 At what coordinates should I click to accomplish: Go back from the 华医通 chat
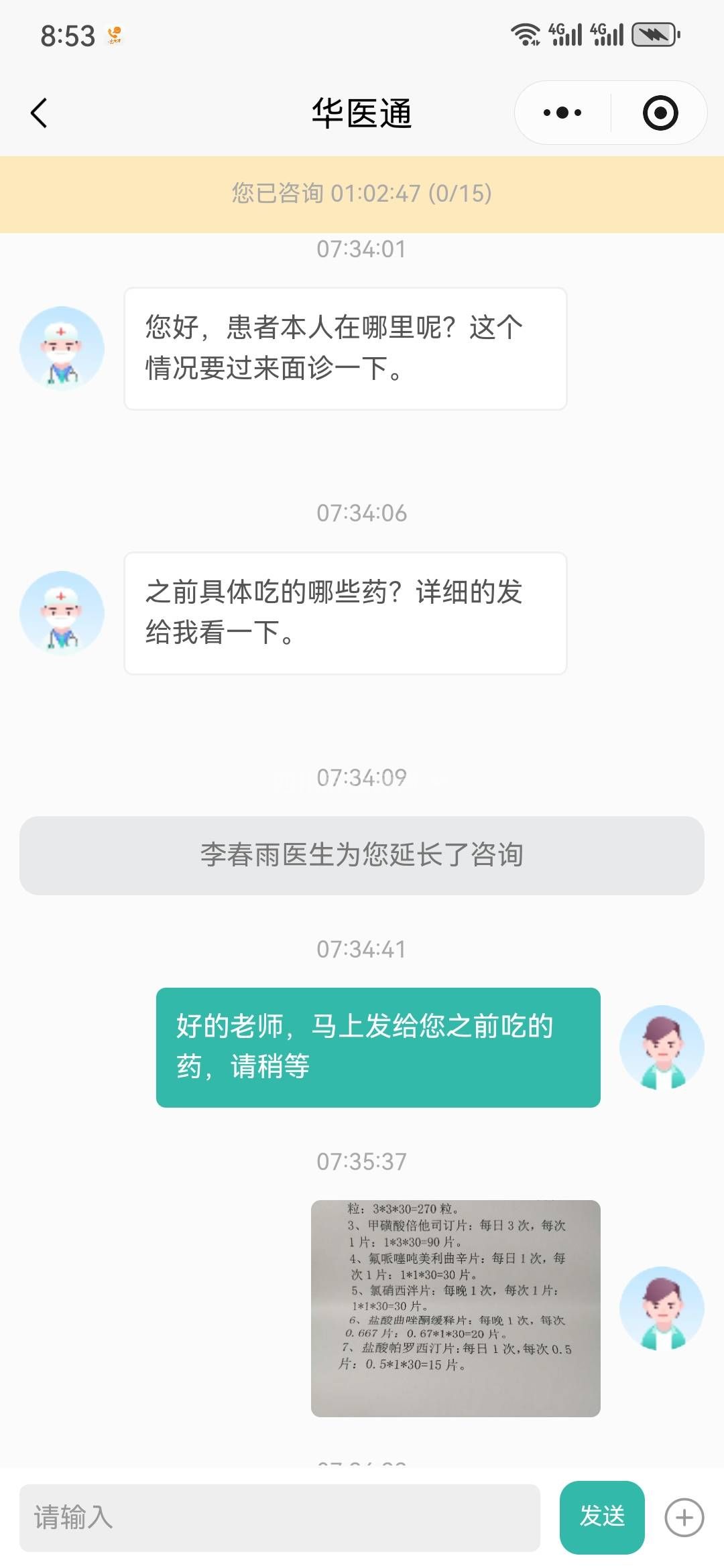point(39,113)
